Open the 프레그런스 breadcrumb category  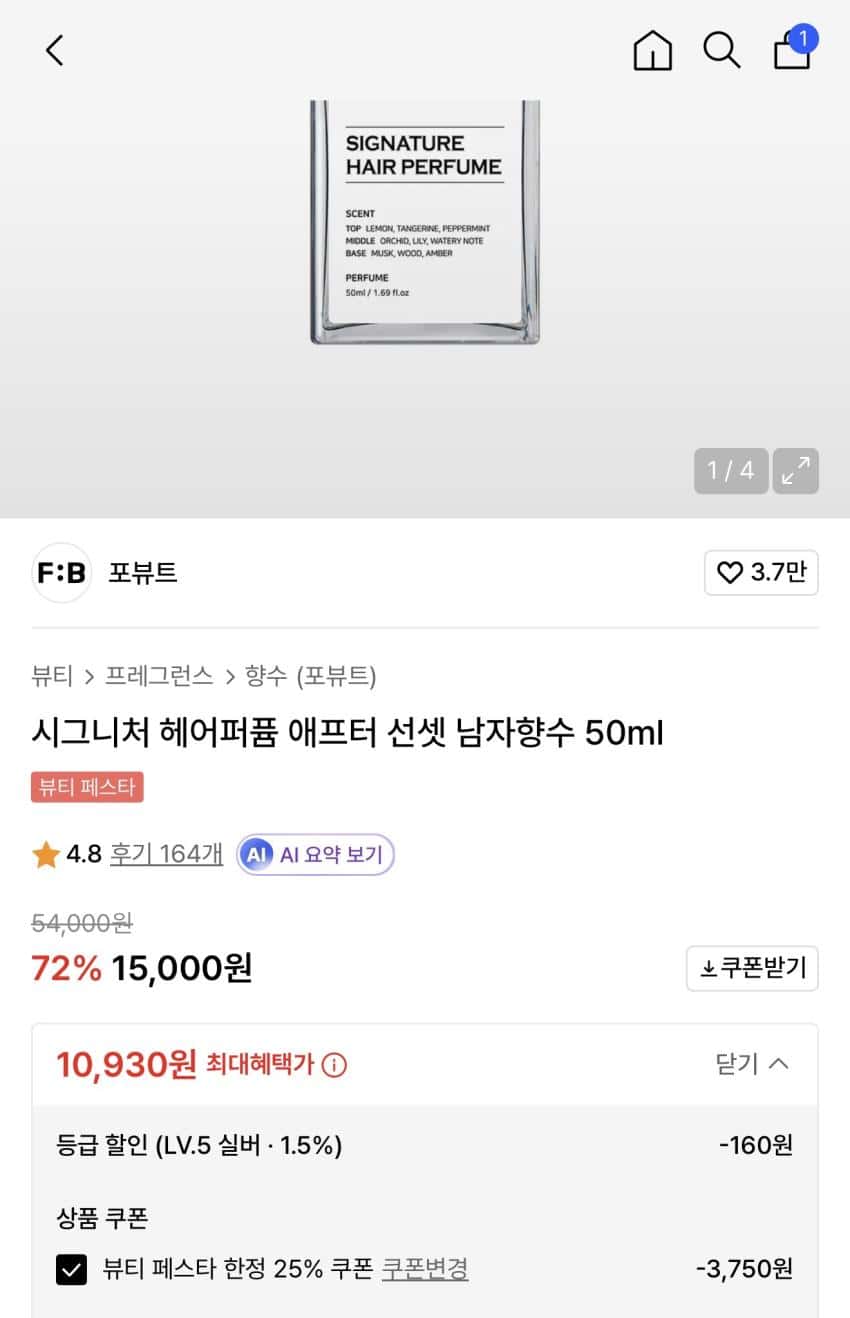click(160, 676)
